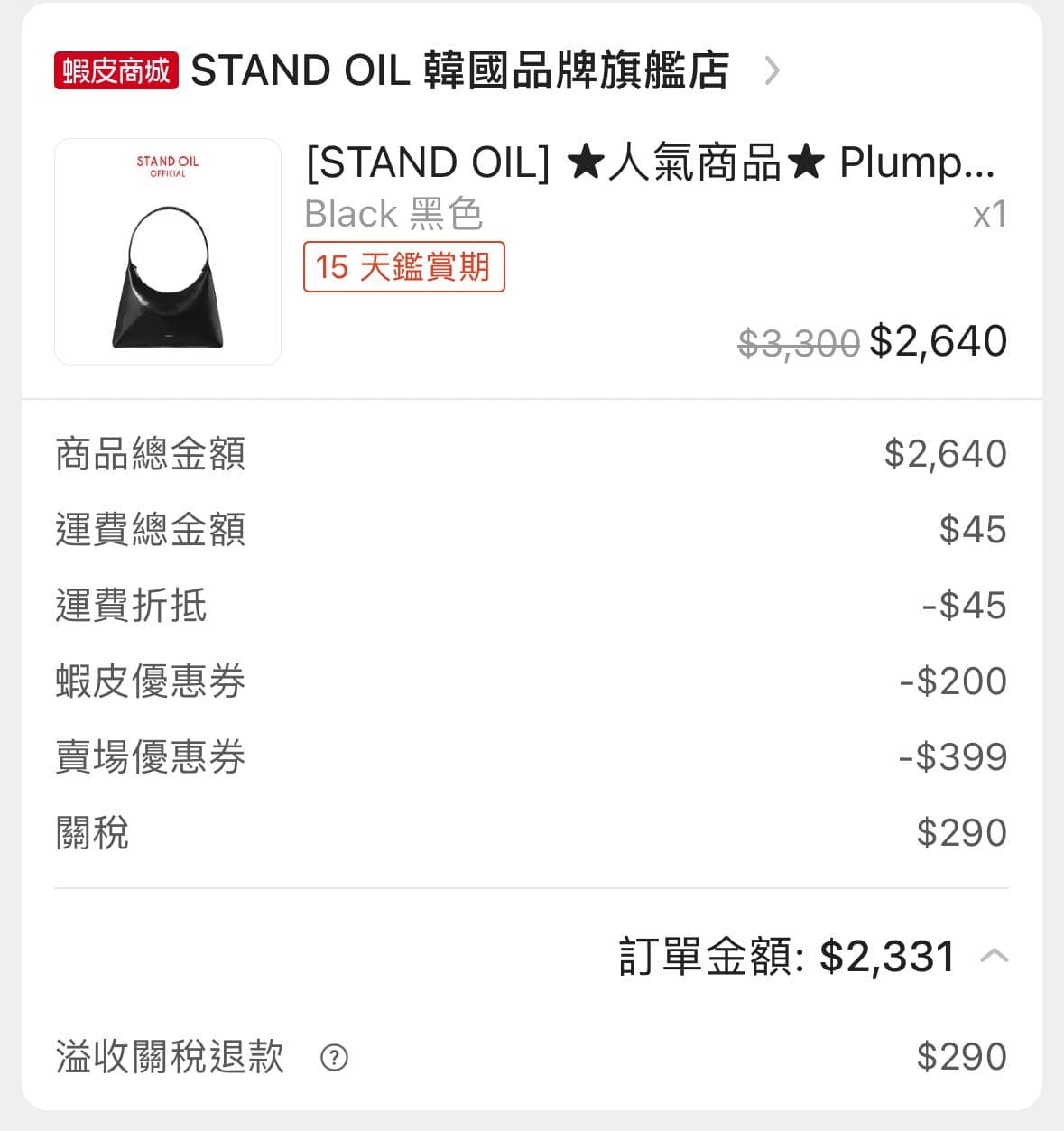Viewport: 1064px width, 1131px height.
Task: Click the discounted price $2,640
Action: click(939, 340)
